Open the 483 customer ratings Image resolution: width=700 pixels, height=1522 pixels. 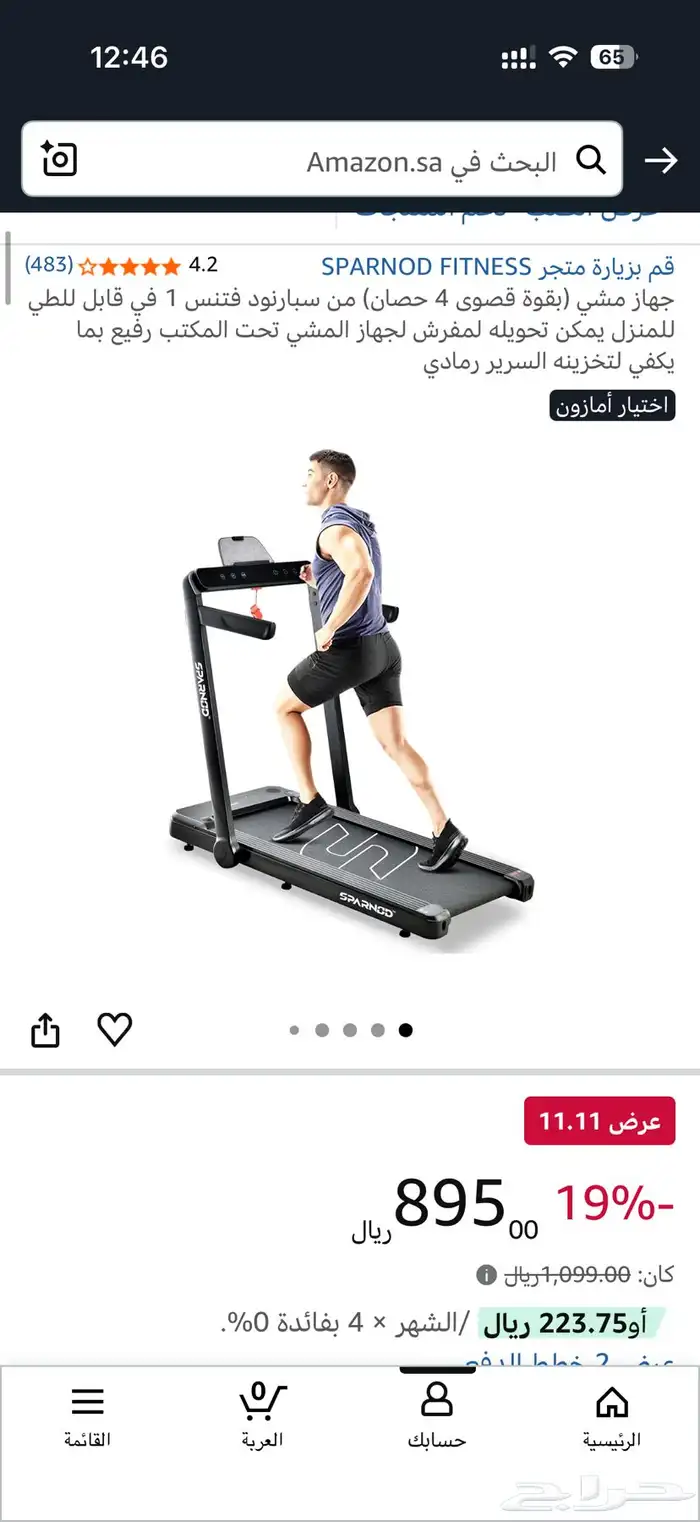point(48,265)
